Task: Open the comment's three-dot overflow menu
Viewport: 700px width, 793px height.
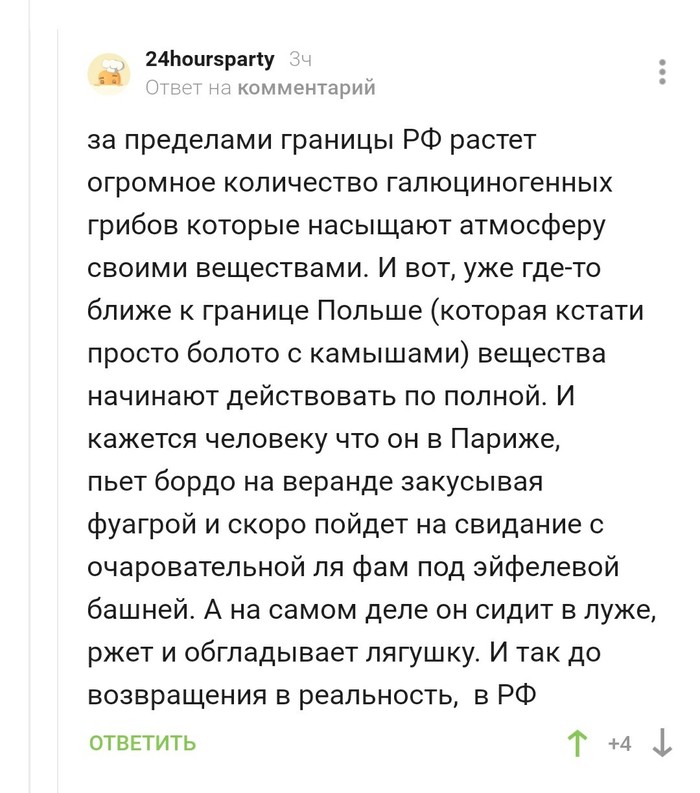Action: [x=661, y=73]
